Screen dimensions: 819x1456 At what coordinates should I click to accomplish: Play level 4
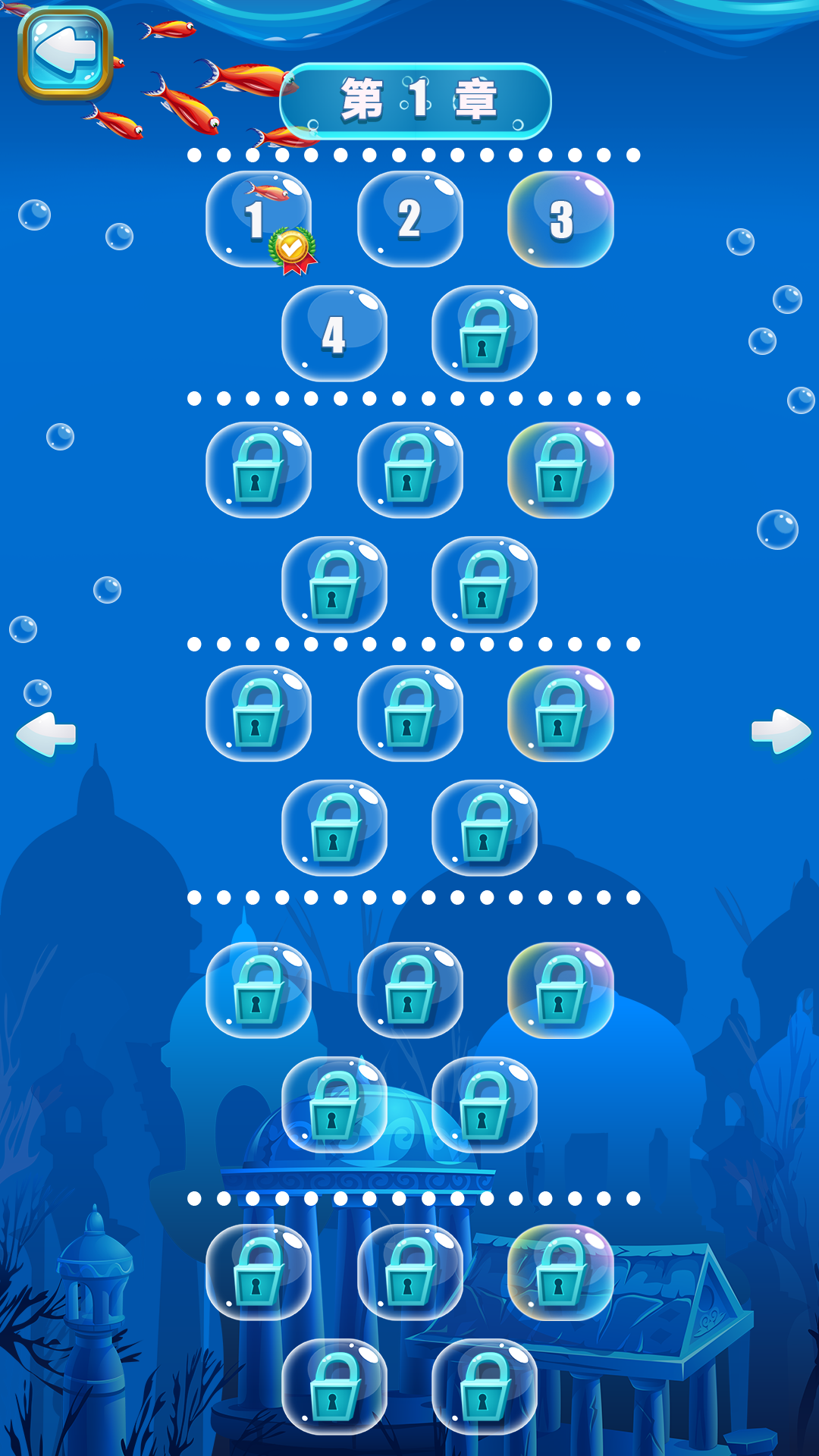point(334,334)
